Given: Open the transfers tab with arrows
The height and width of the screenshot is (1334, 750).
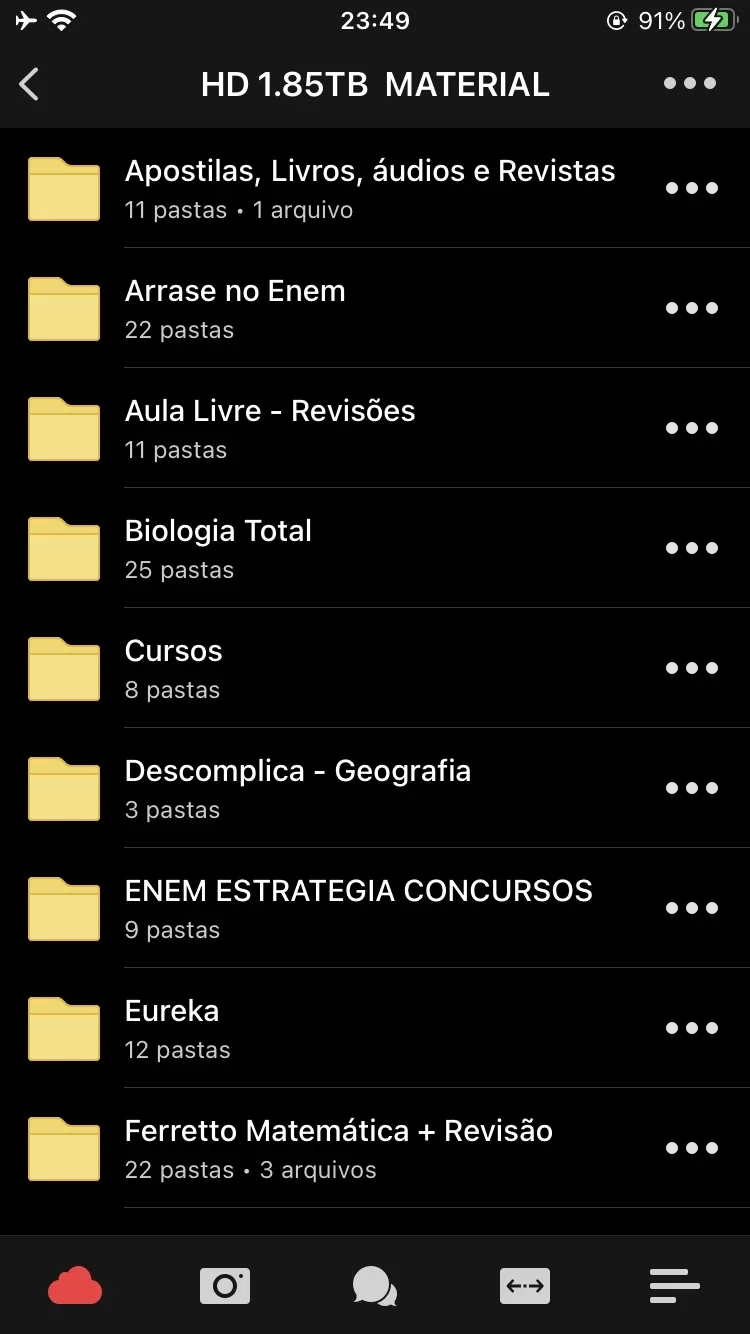Looking at the screenshot, I should tap(525, 1285).
